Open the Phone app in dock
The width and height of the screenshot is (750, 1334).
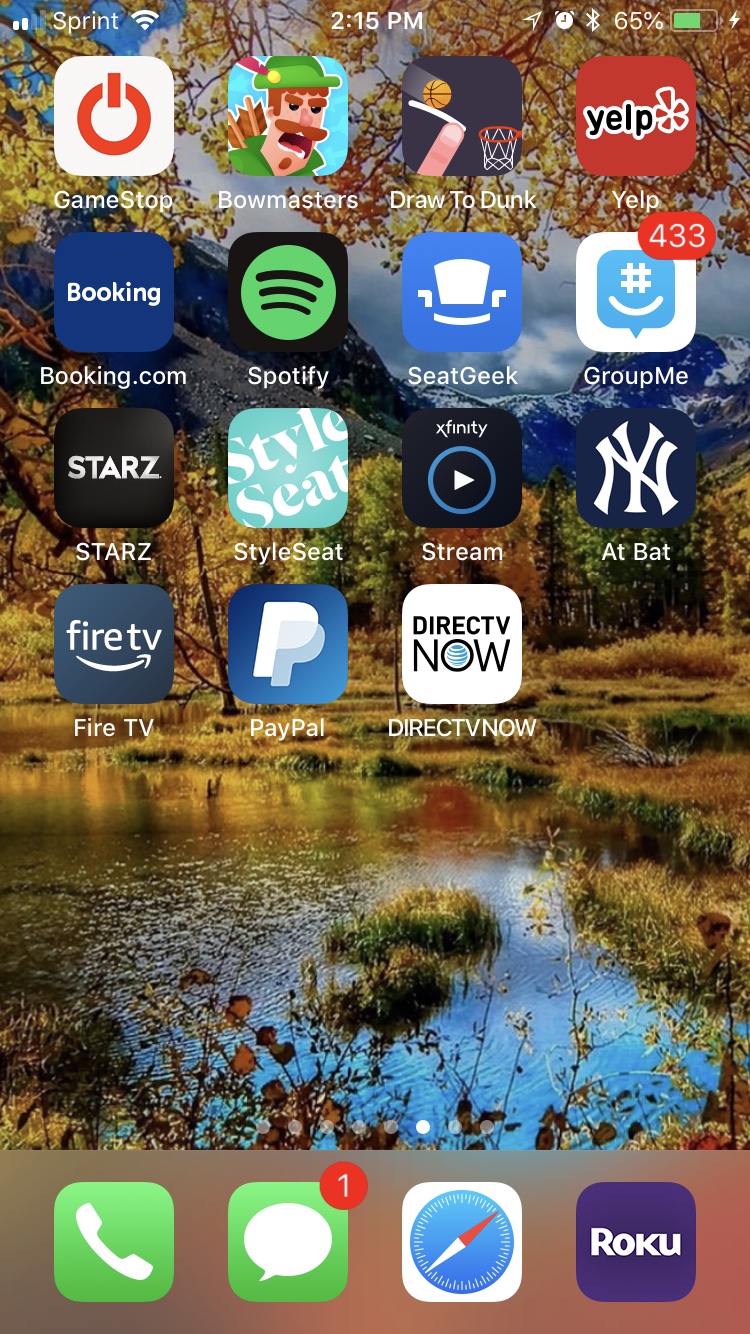click(x=114, y=1242)
